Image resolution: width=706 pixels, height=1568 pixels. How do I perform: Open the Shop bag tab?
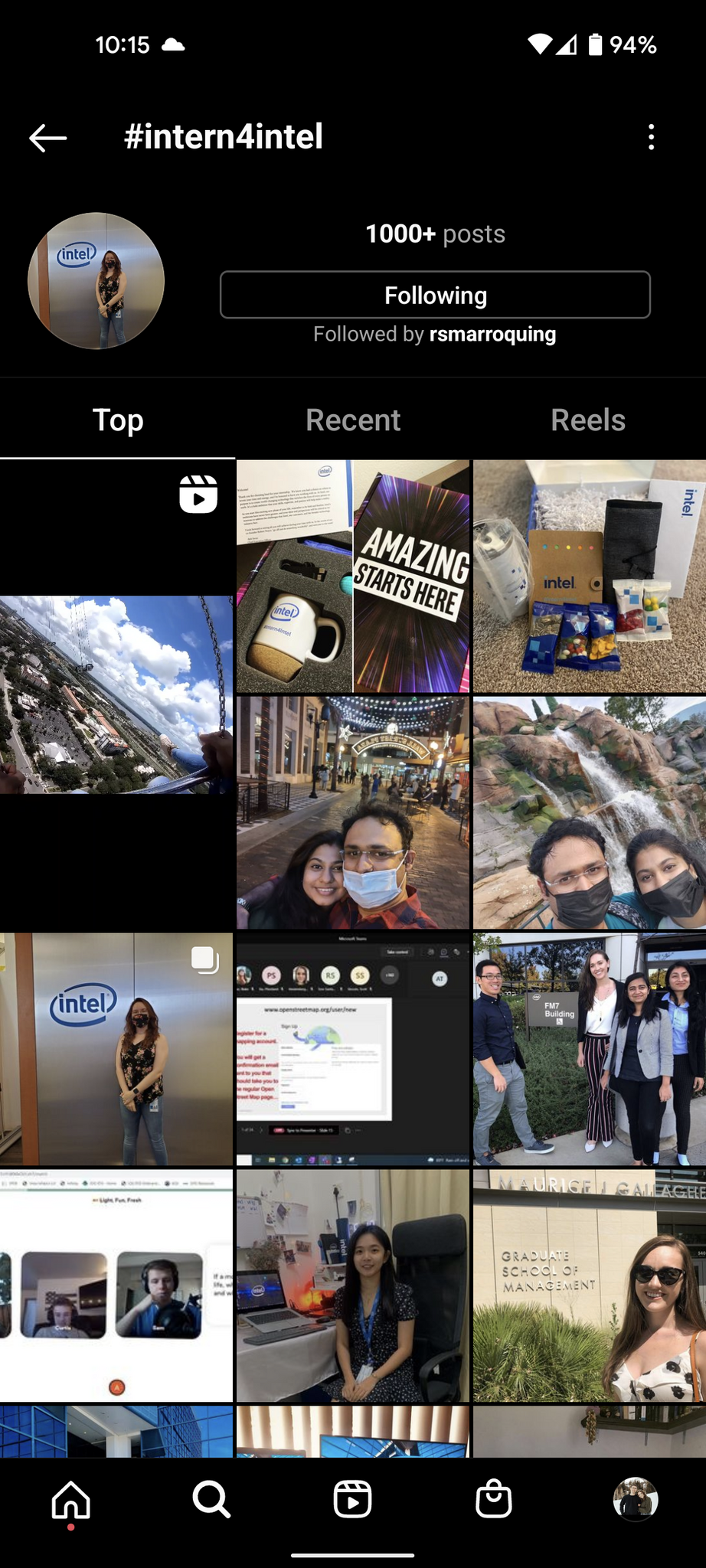coord(494,1499)
